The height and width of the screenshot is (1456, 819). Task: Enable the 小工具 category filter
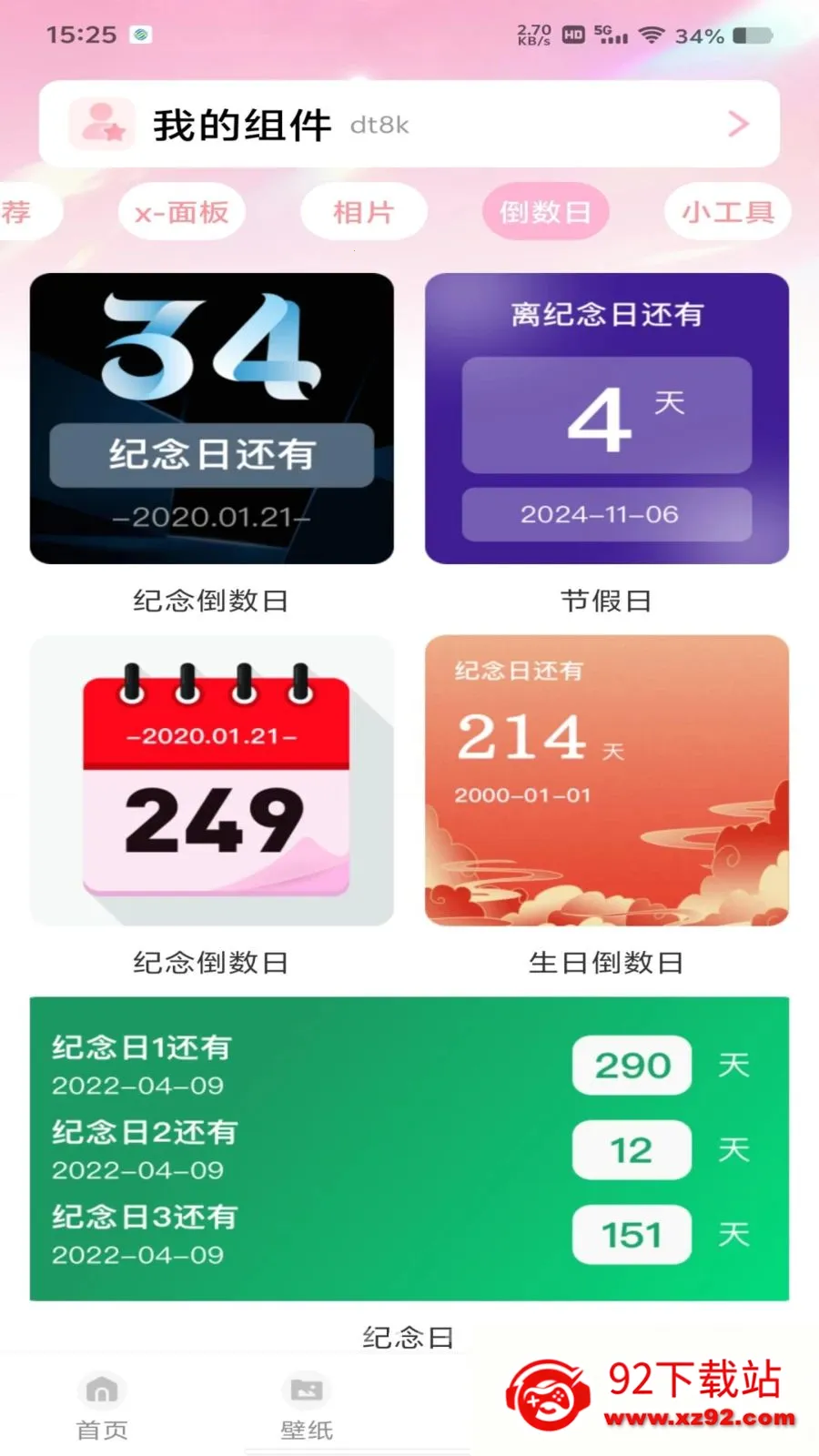pyautogui.click(x=727, y=211)
